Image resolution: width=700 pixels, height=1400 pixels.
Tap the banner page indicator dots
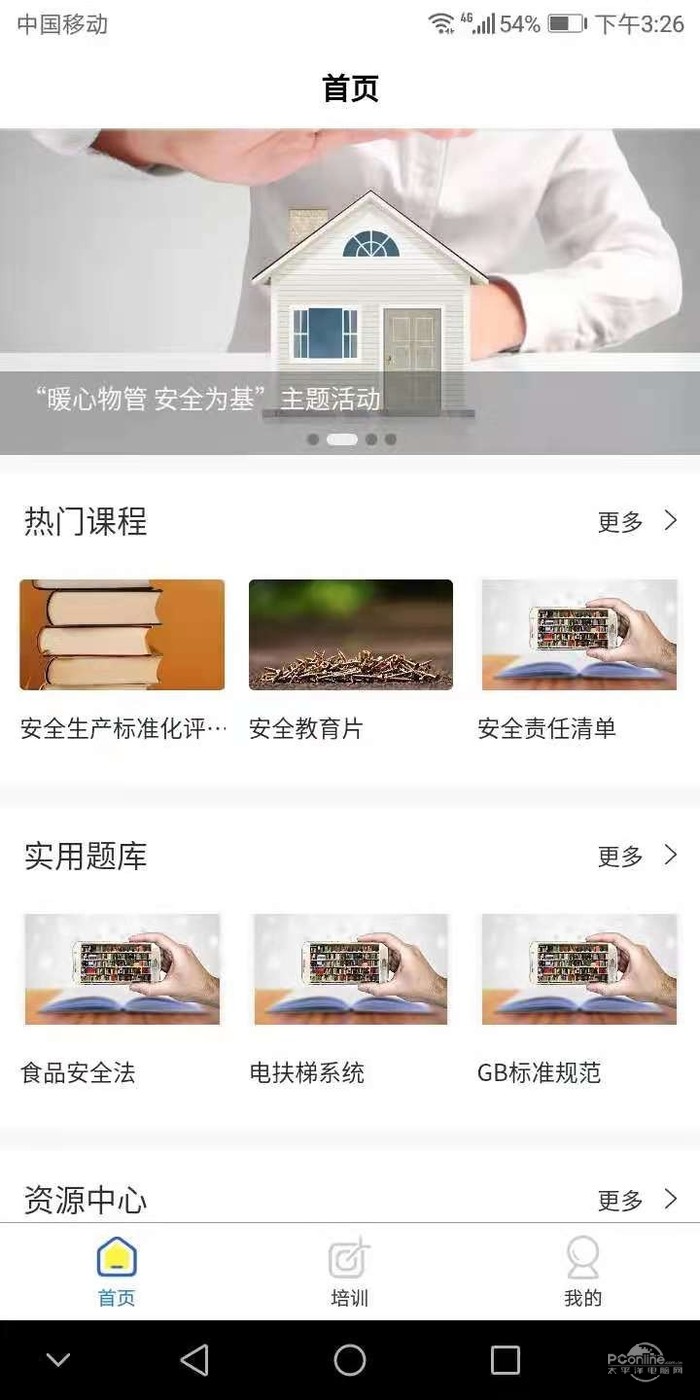[x=351, y=439]
